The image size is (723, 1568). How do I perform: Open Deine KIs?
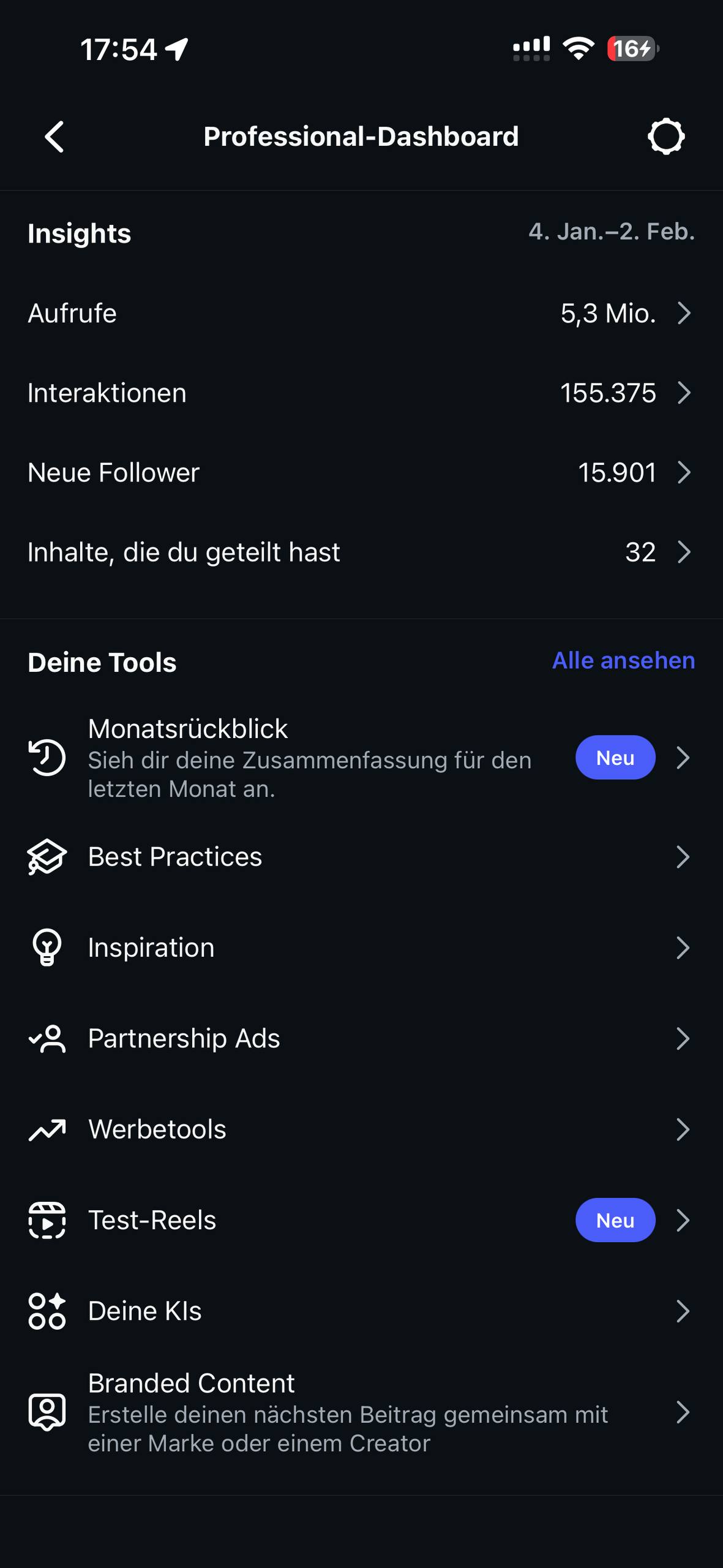361,1311
